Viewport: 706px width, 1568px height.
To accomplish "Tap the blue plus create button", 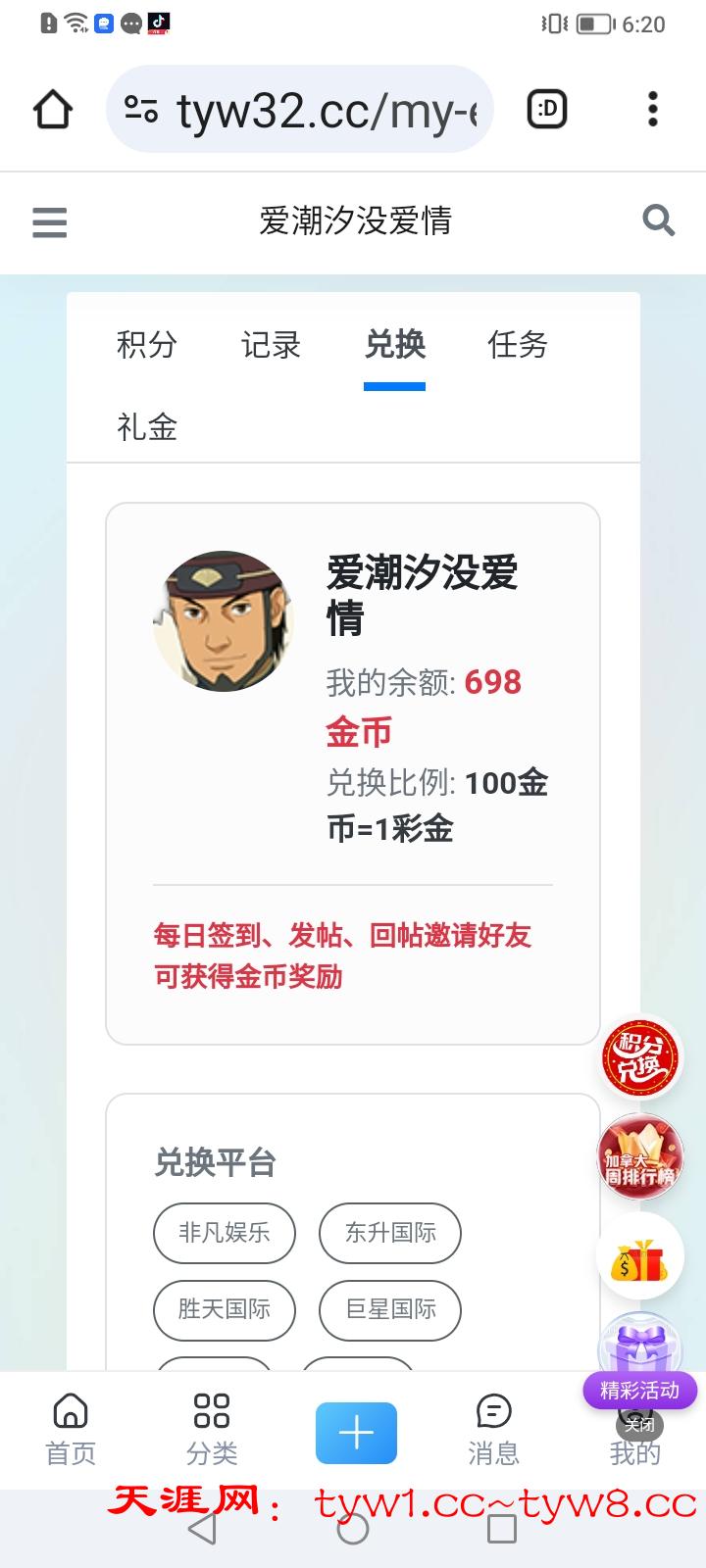I will (356, 1433).
